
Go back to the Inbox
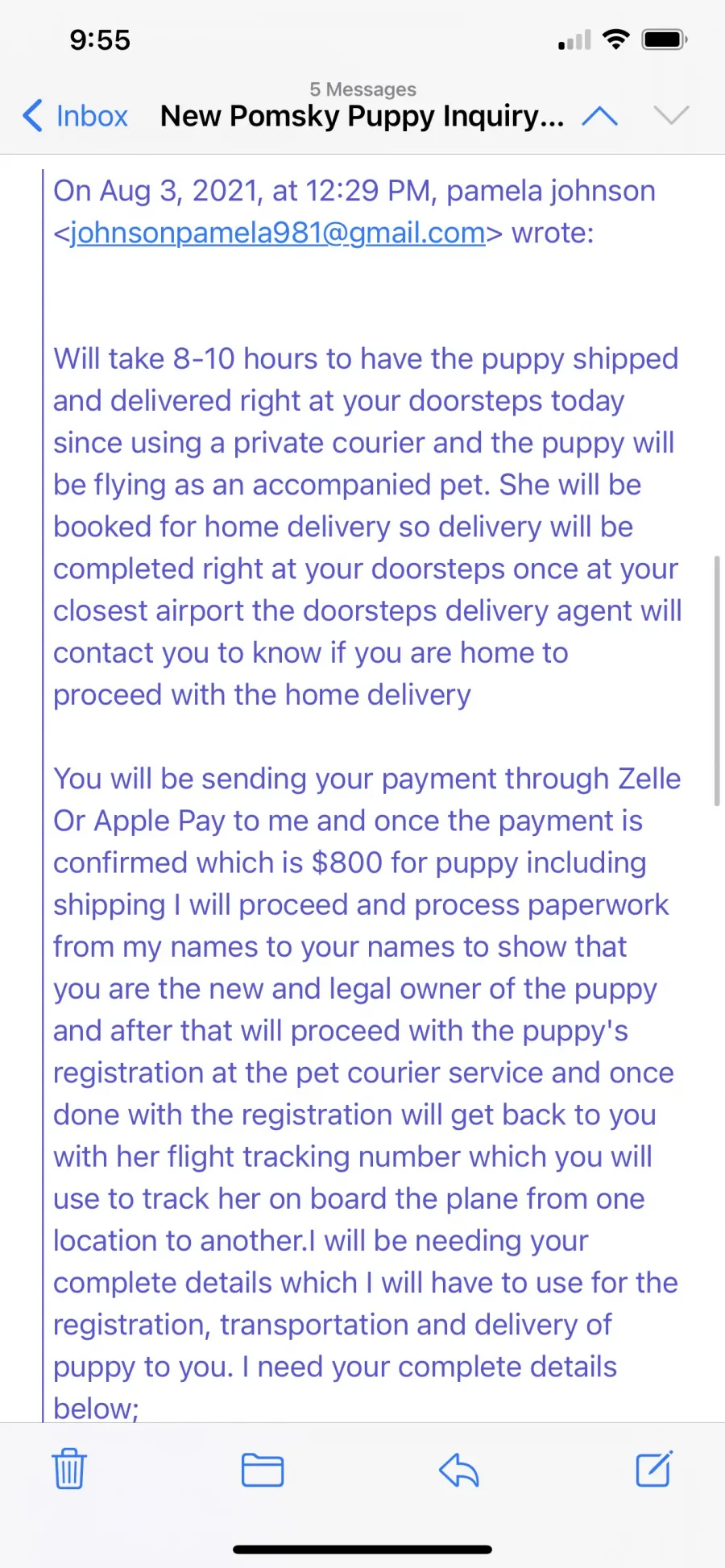(x=75, y=116)
